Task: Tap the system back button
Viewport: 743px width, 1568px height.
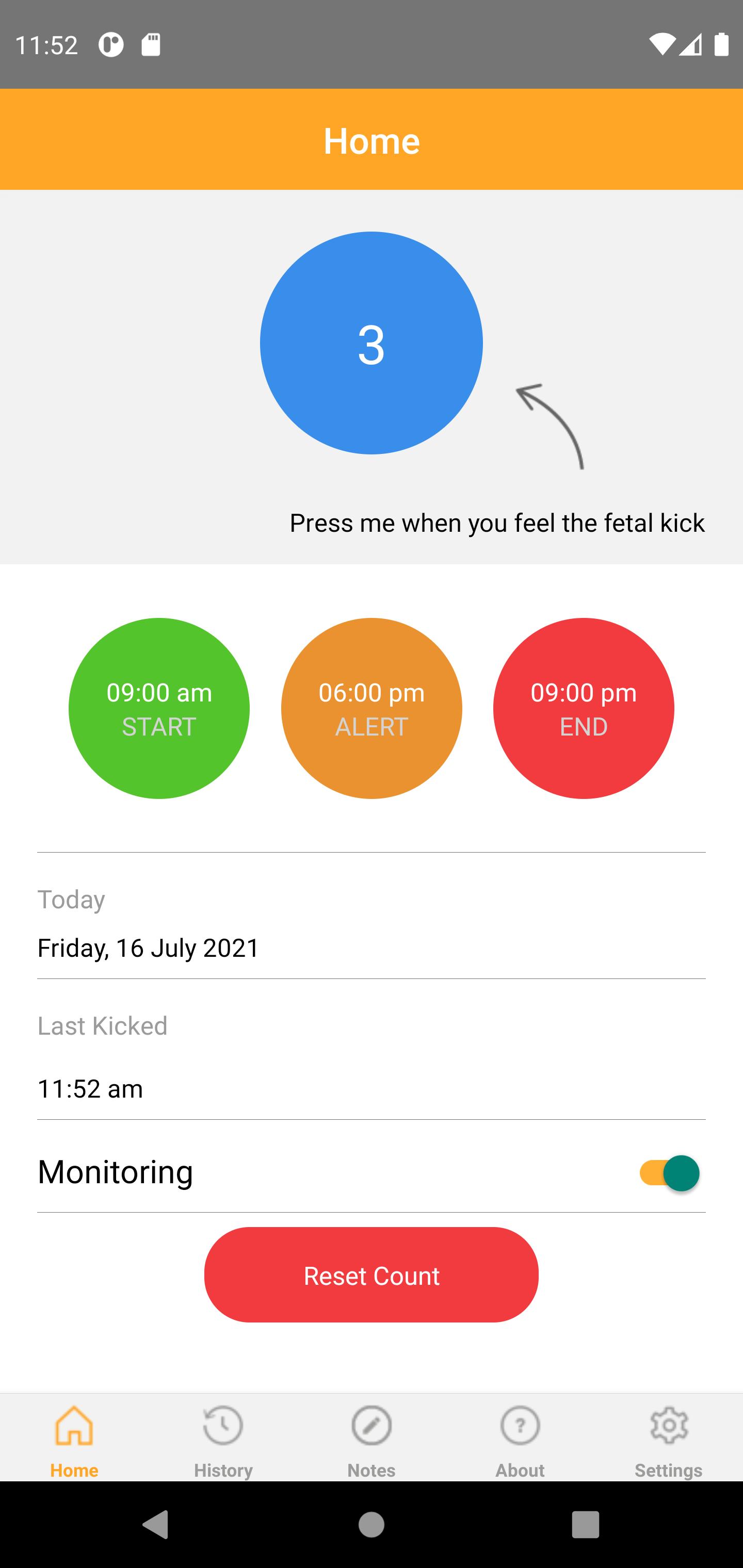Action: pos(156,1524)
